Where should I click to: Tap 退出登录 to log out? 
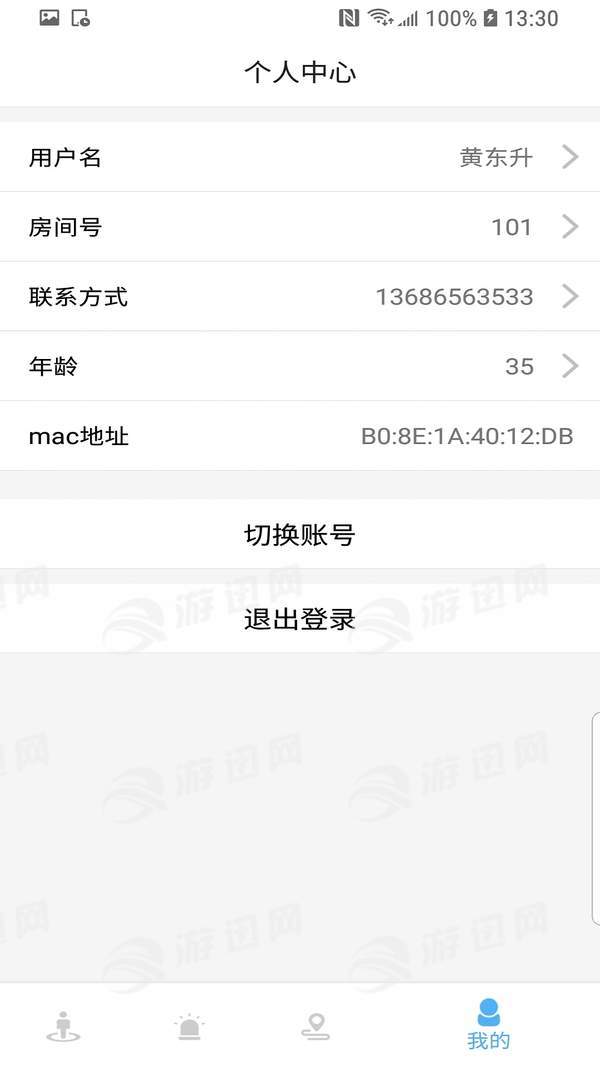pos(300,619)
